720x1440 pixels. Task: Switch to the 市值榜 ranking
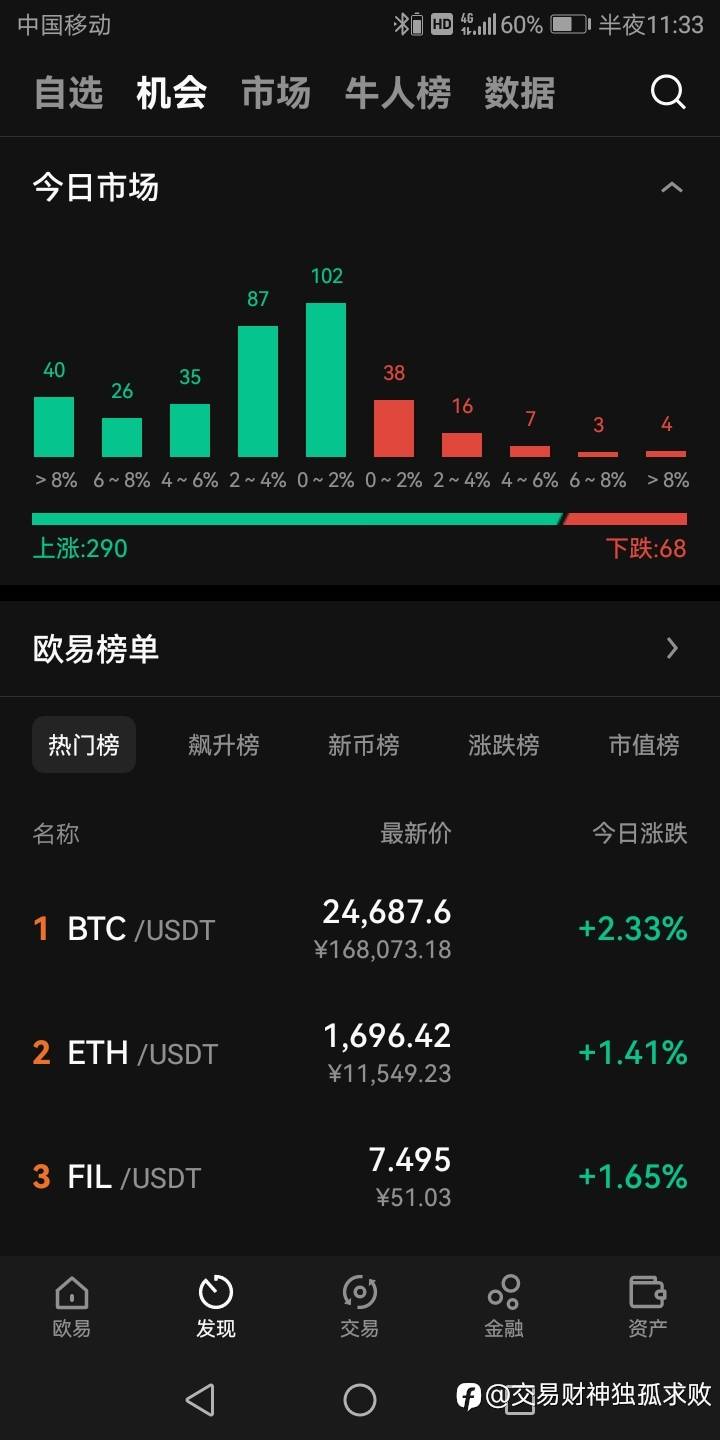[x=644, y=745]
